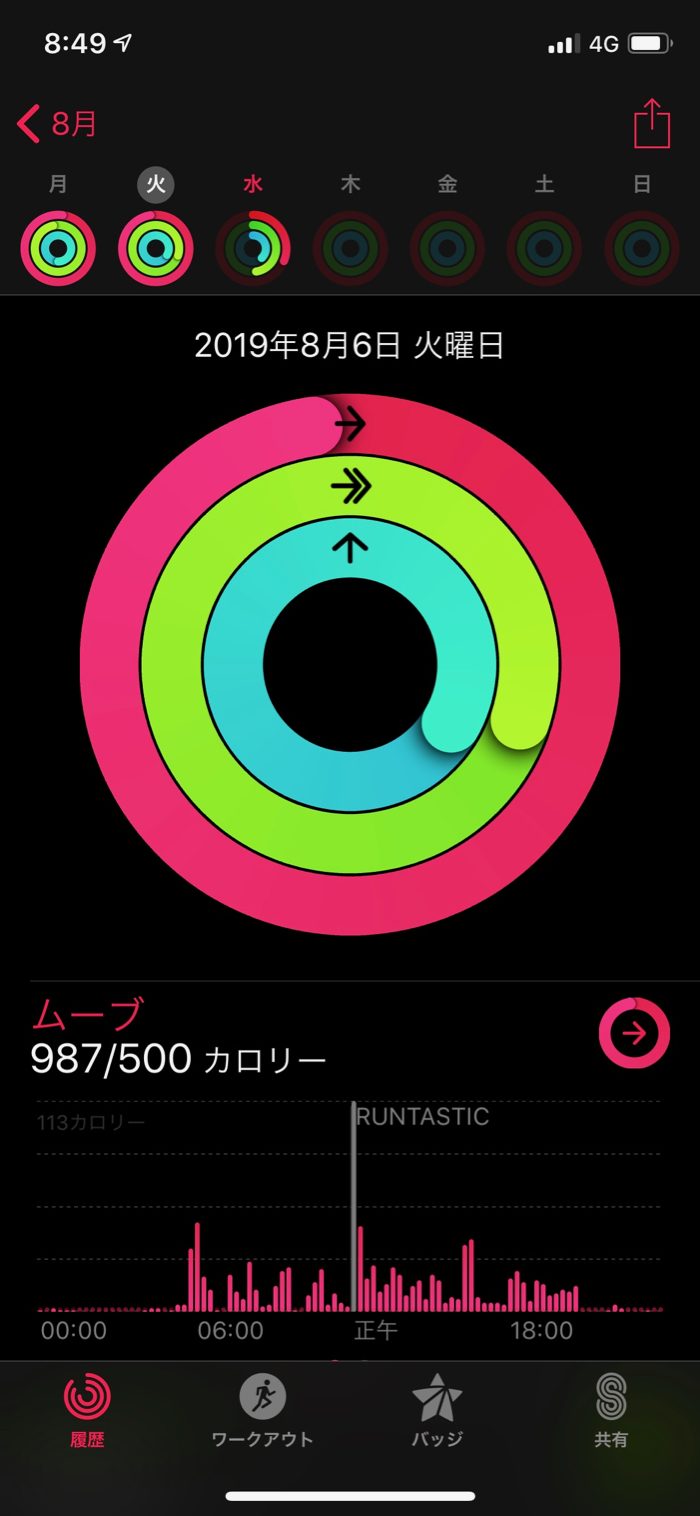Select Thursday (木) activity rings
700x1516 pixels.
pyautogui.click(x=350, y=247)
